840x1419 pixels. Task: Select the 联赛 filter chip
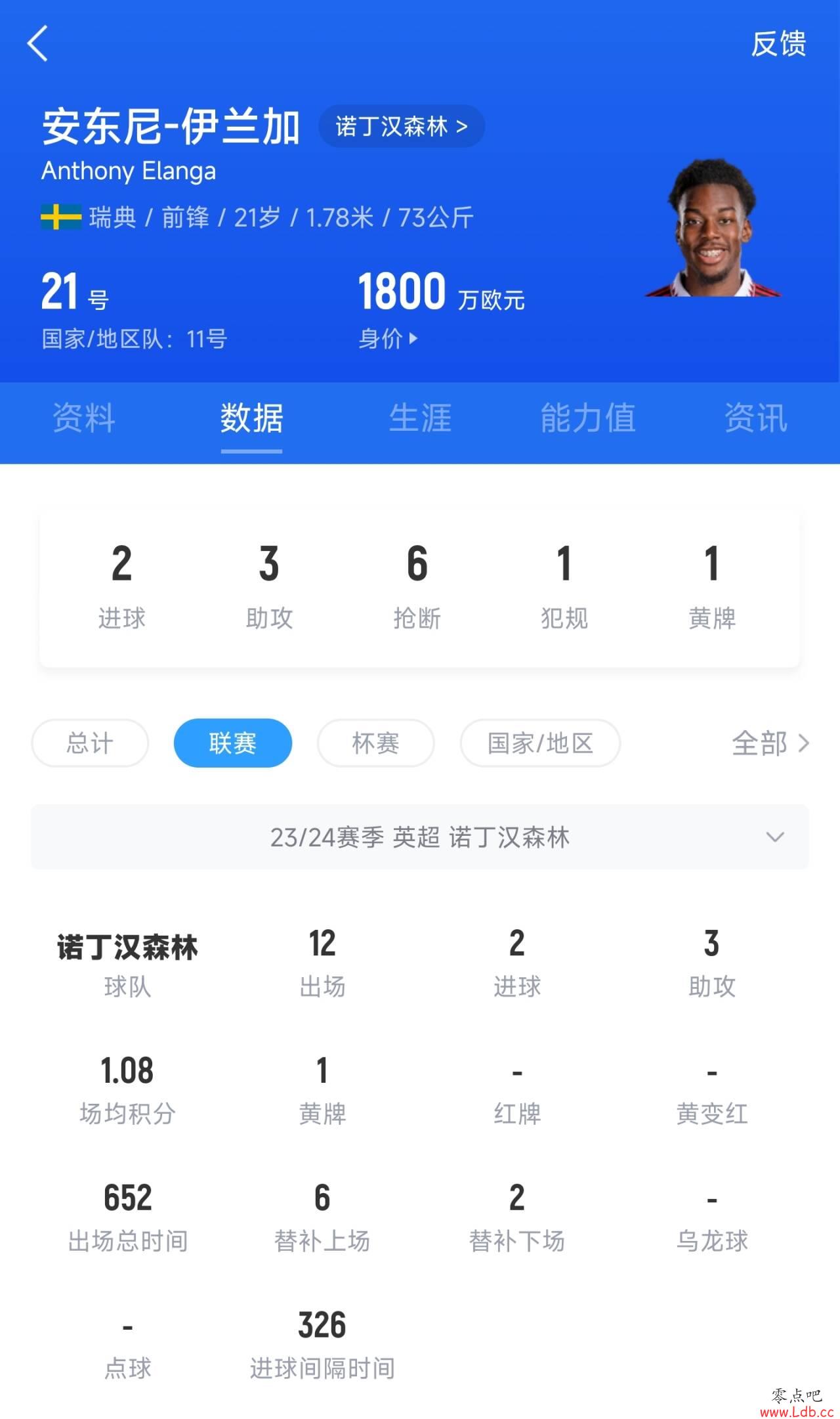click(232, 743)
